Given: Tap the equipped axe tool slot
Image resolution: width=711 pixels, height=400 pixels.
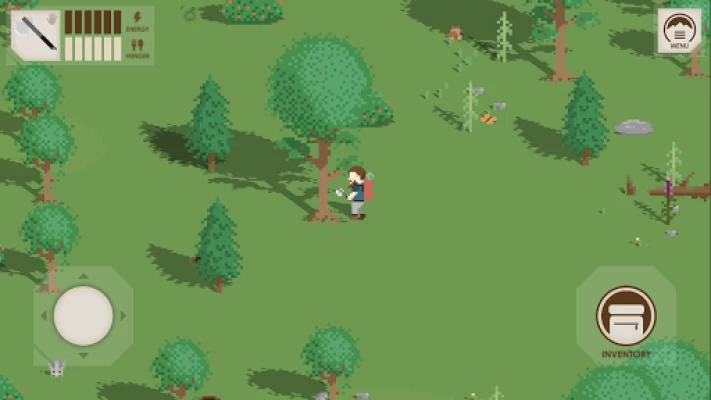Looking at the screenshot, I should tap(36, 35).
